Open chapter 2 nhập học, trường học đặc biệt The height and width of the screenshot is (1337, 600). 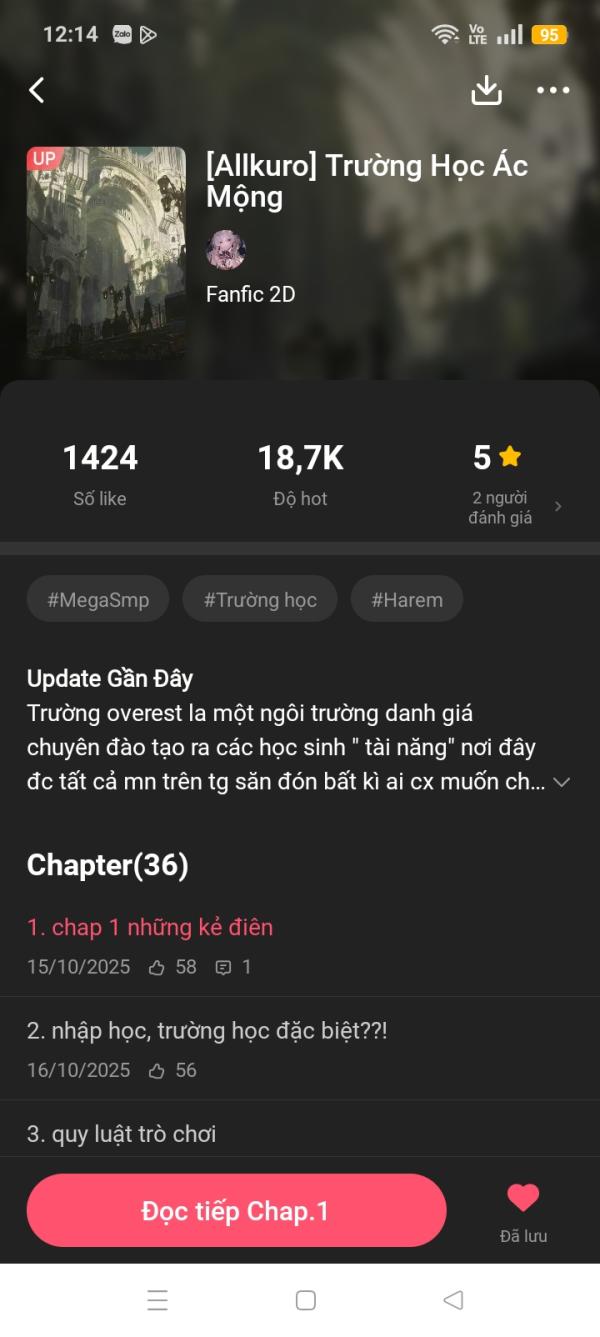pyautogui.click(x=300, y=1049)
